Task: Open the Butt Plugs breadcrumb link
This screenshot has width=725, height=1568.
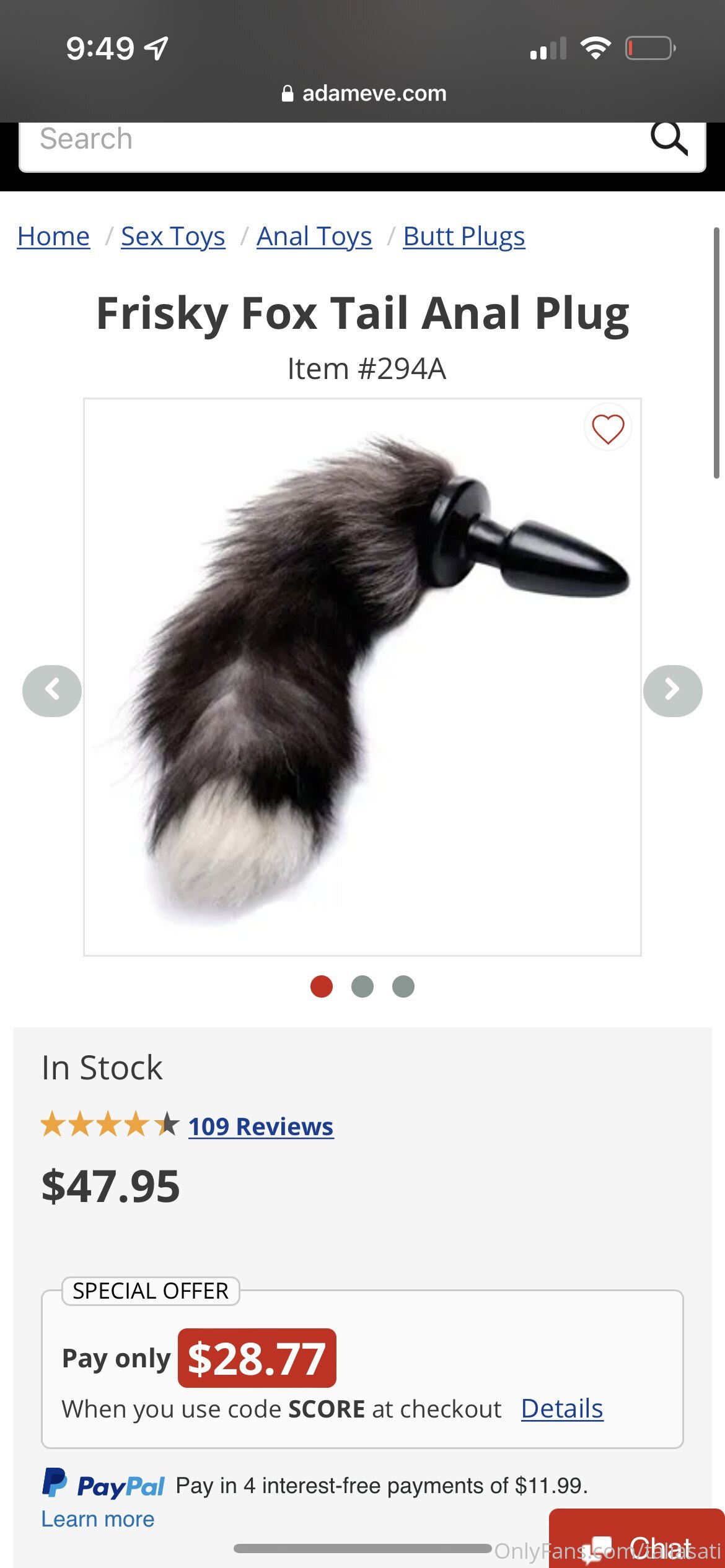Action: [464, 237]
